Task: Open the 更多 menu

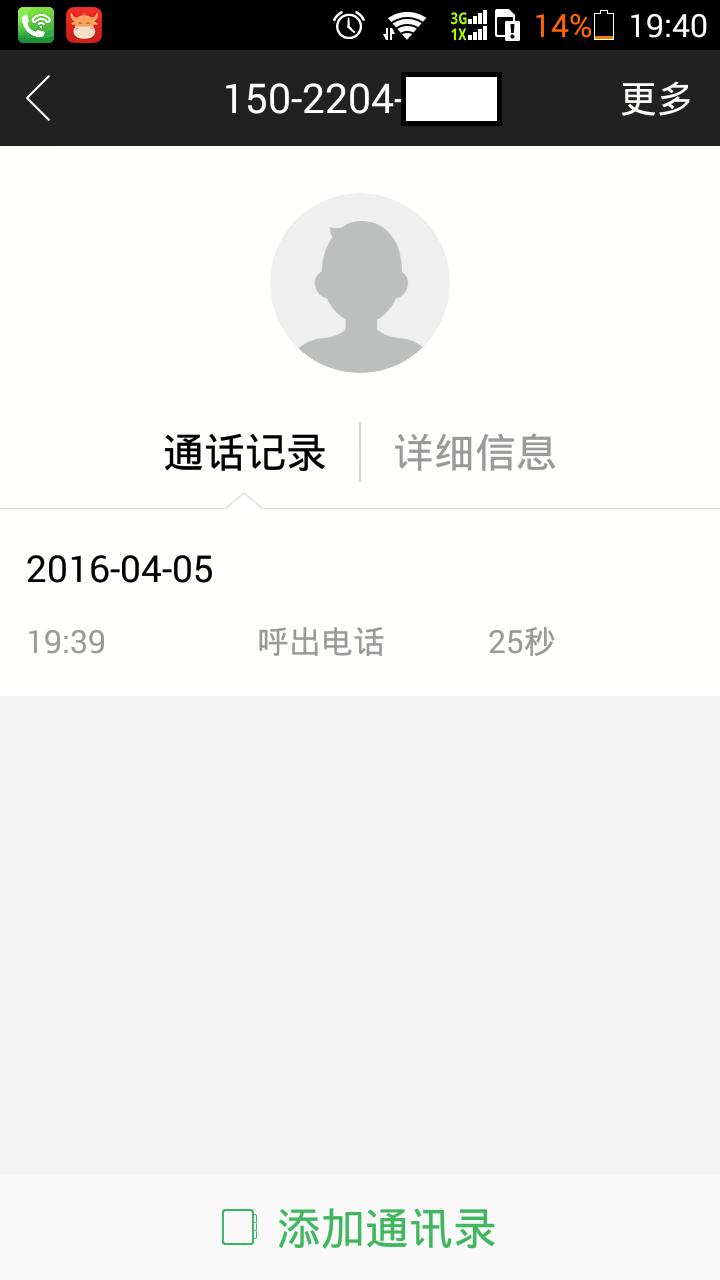Action: [656, 99]
